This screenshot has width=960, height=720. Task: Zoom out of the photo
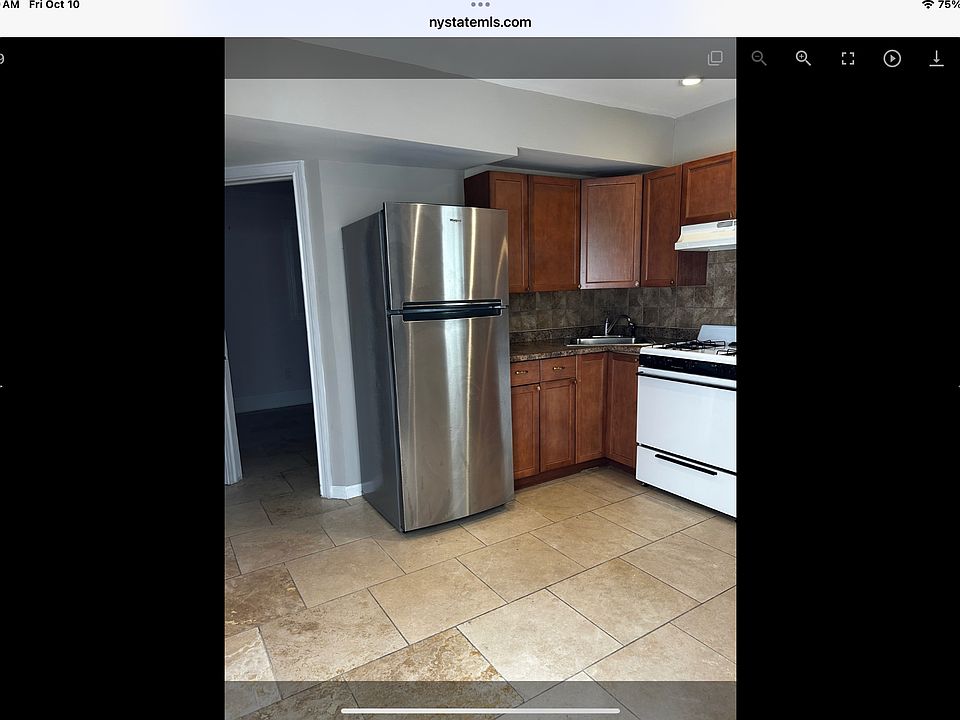tap(759, 58)
